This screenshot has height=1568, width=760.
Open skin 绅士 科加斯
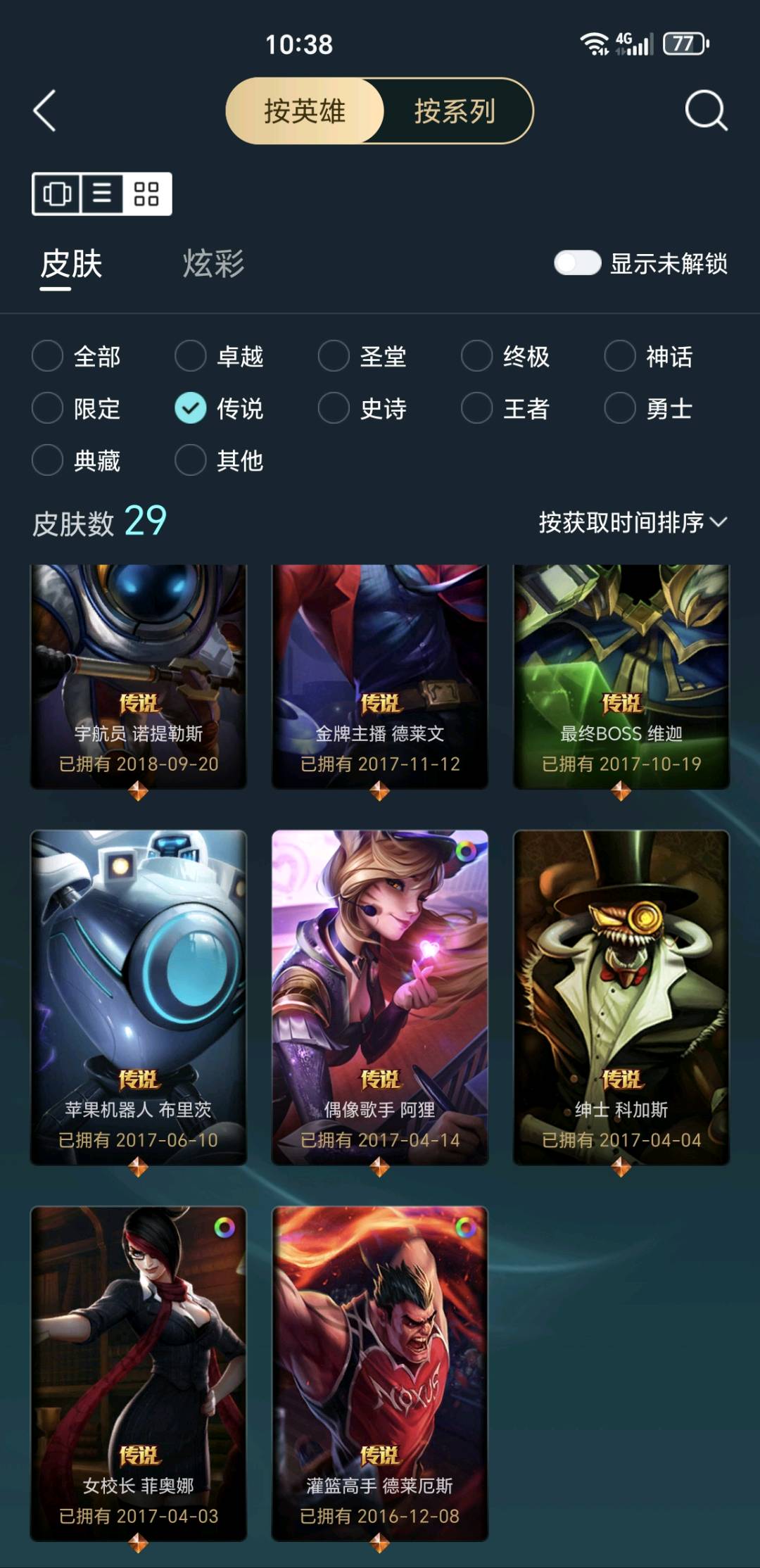pos(621,997)
